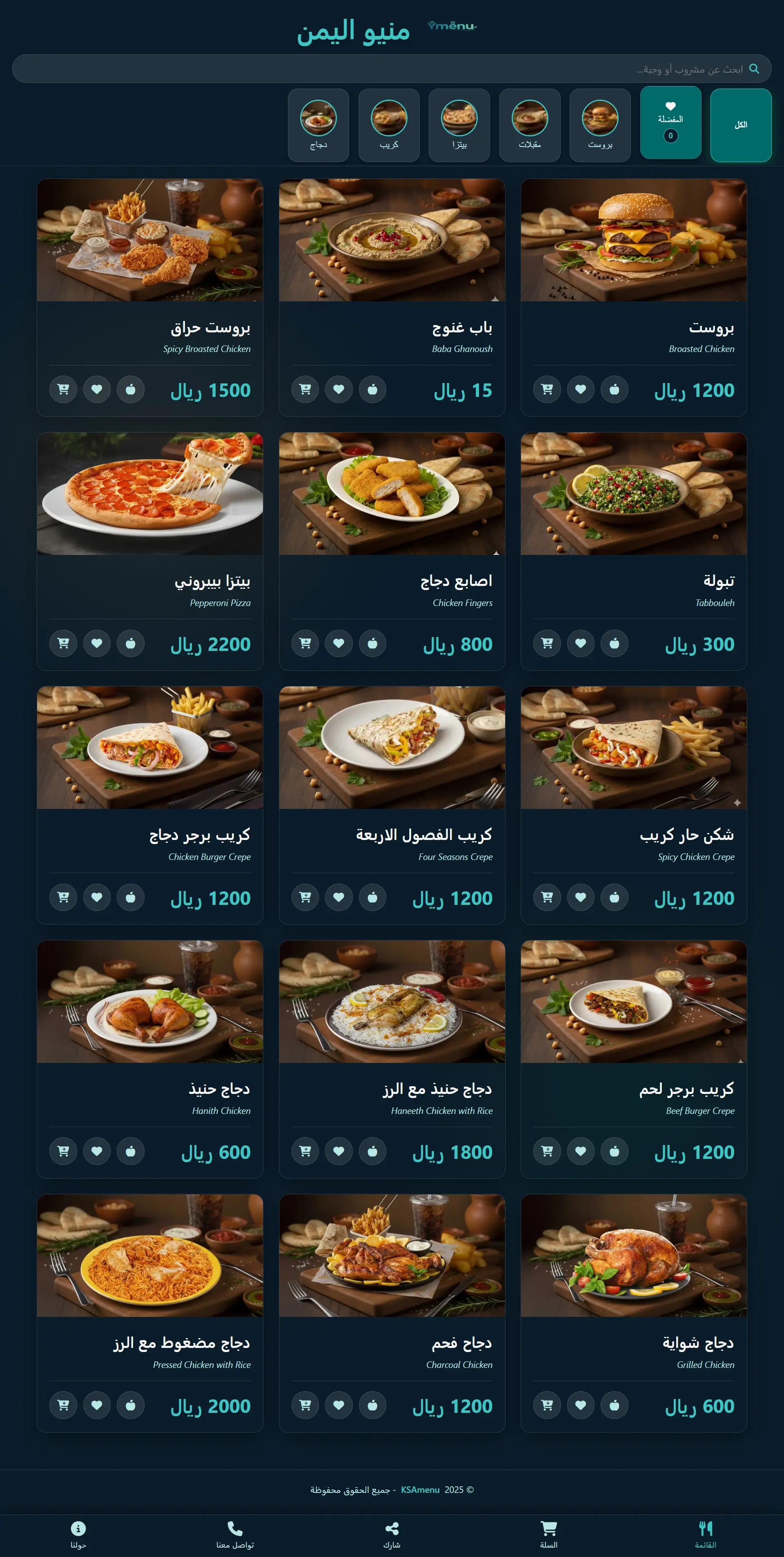Open the Four Seasons Crepe card
This screenshot has width=784, height=1557.
[x=392, y=748]
